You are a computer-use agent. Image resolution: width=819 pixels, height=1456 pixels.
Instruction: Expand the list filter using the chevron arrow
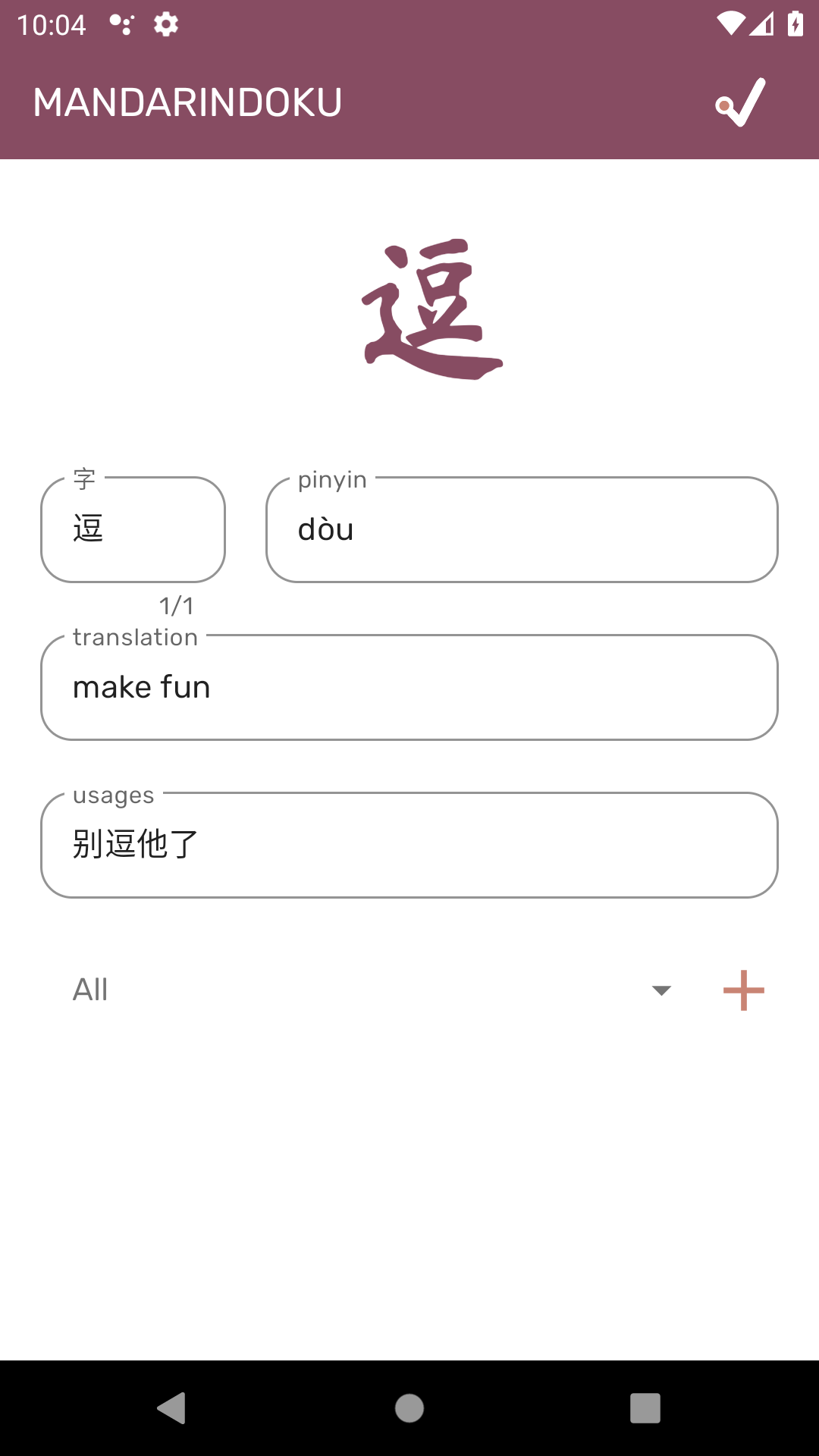coord(662,990)
